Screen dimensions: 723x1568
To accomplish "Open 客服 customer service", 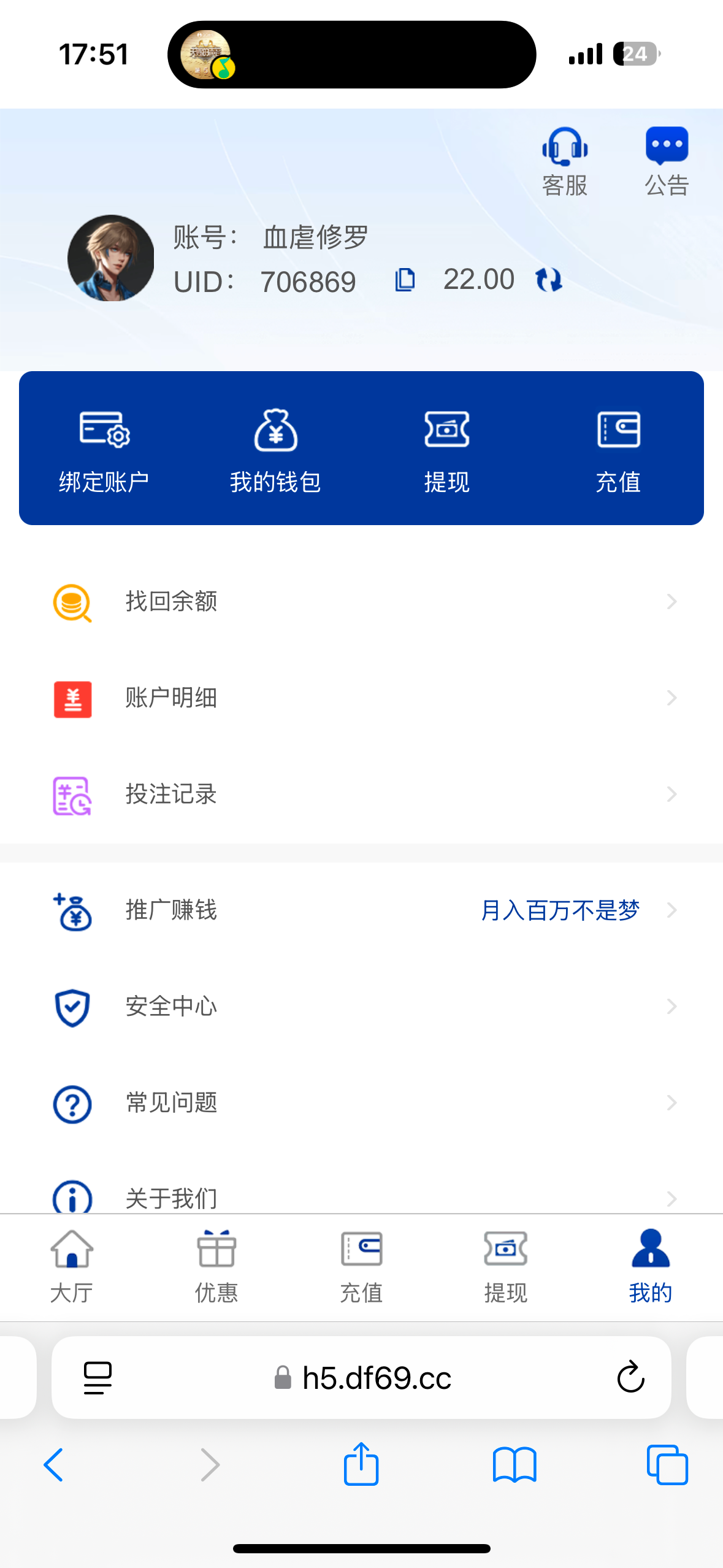I will pyautogui.click(x=564, y=161).
